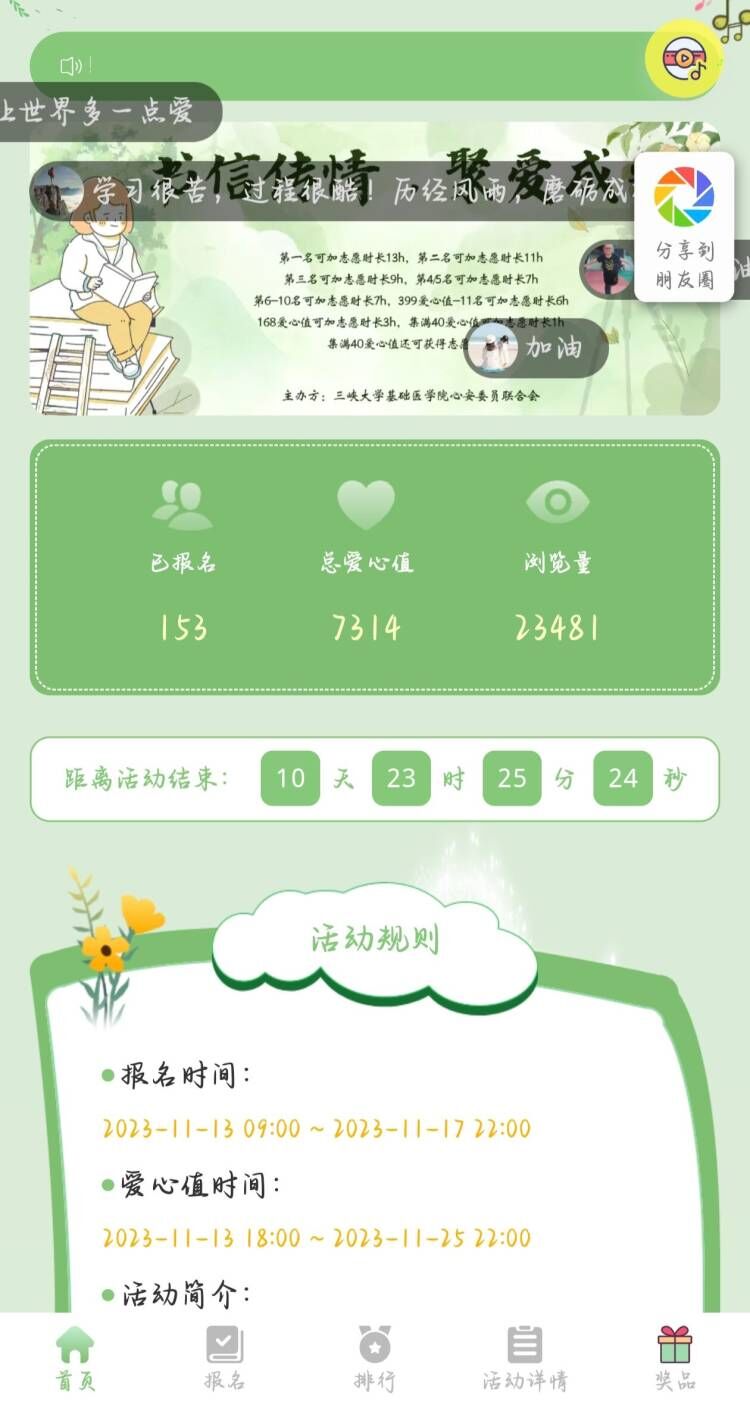Share to Moments (分享到朋友圈)

684,228
